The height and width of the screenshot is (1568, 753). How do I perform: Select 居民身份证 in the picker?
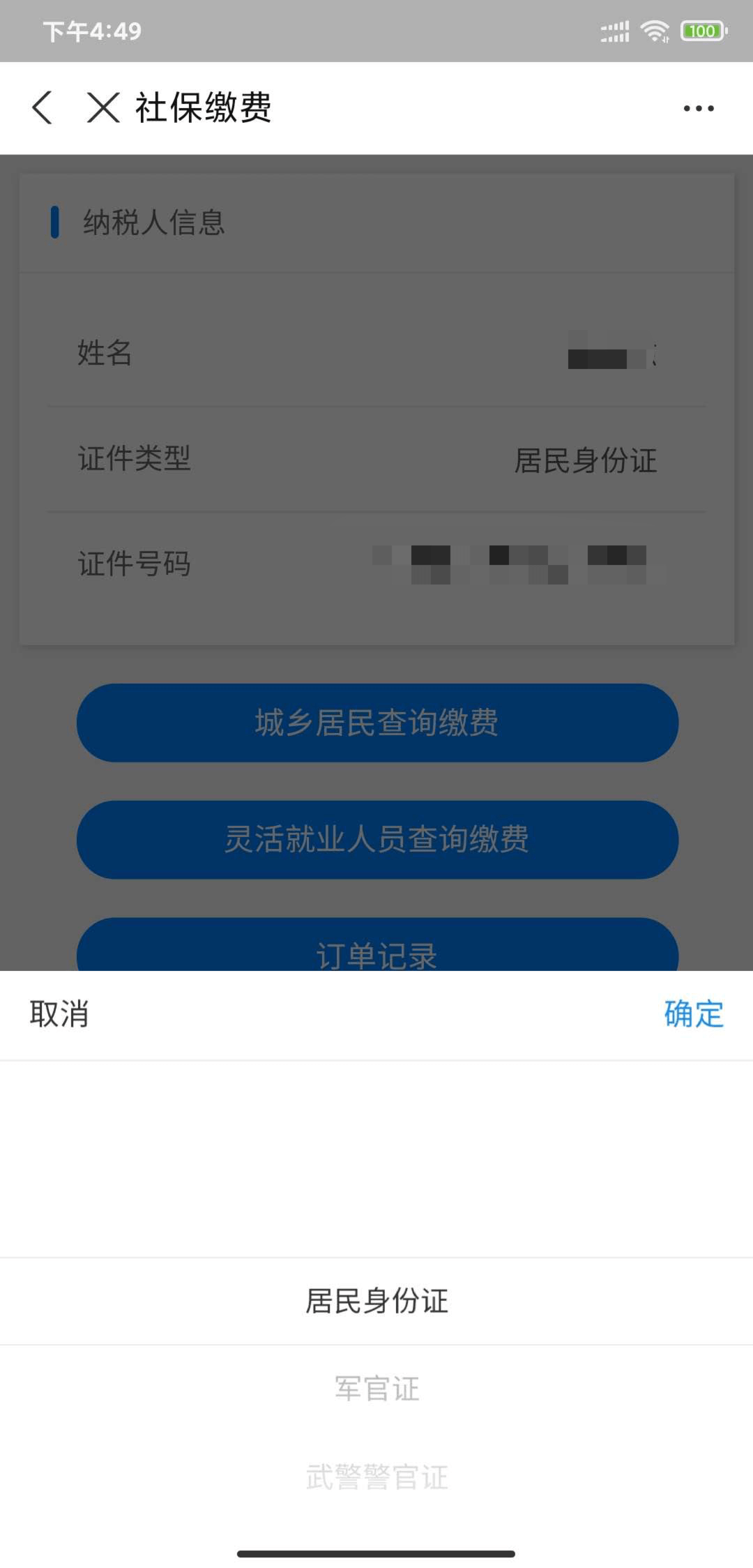click(x=376, y=1302)
